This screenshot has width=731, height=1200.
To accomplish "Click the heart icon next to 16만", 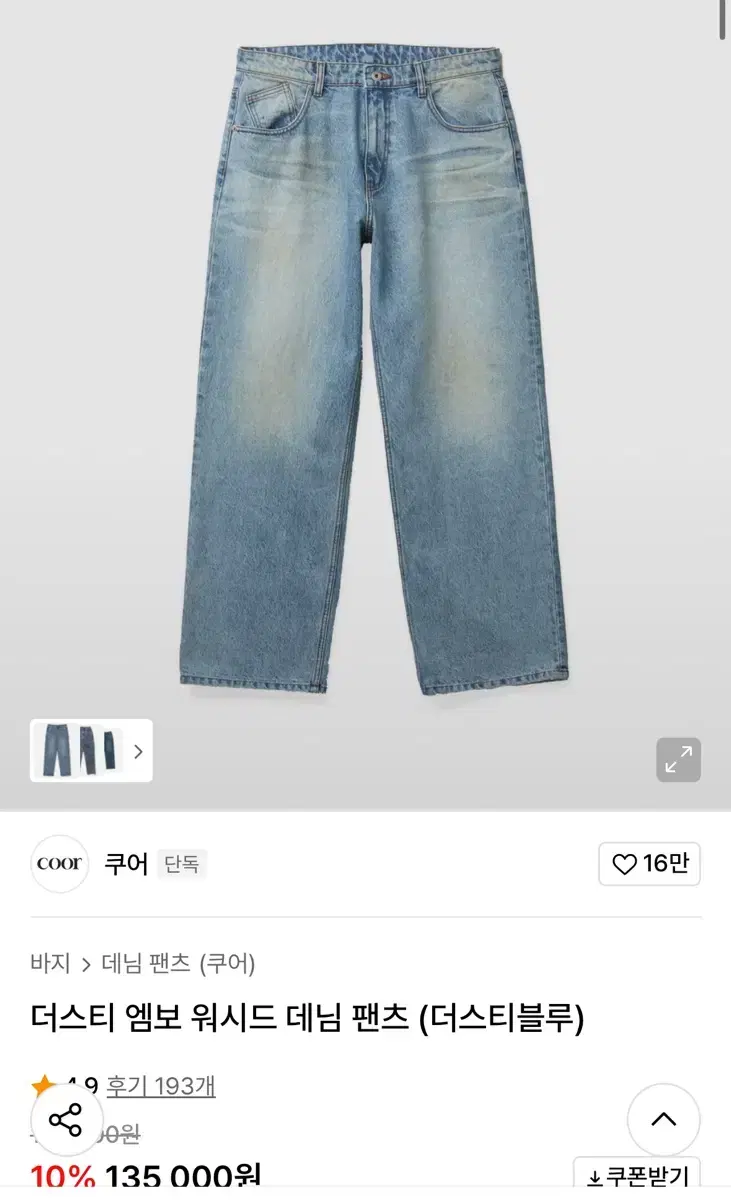I will click(624, 864).
